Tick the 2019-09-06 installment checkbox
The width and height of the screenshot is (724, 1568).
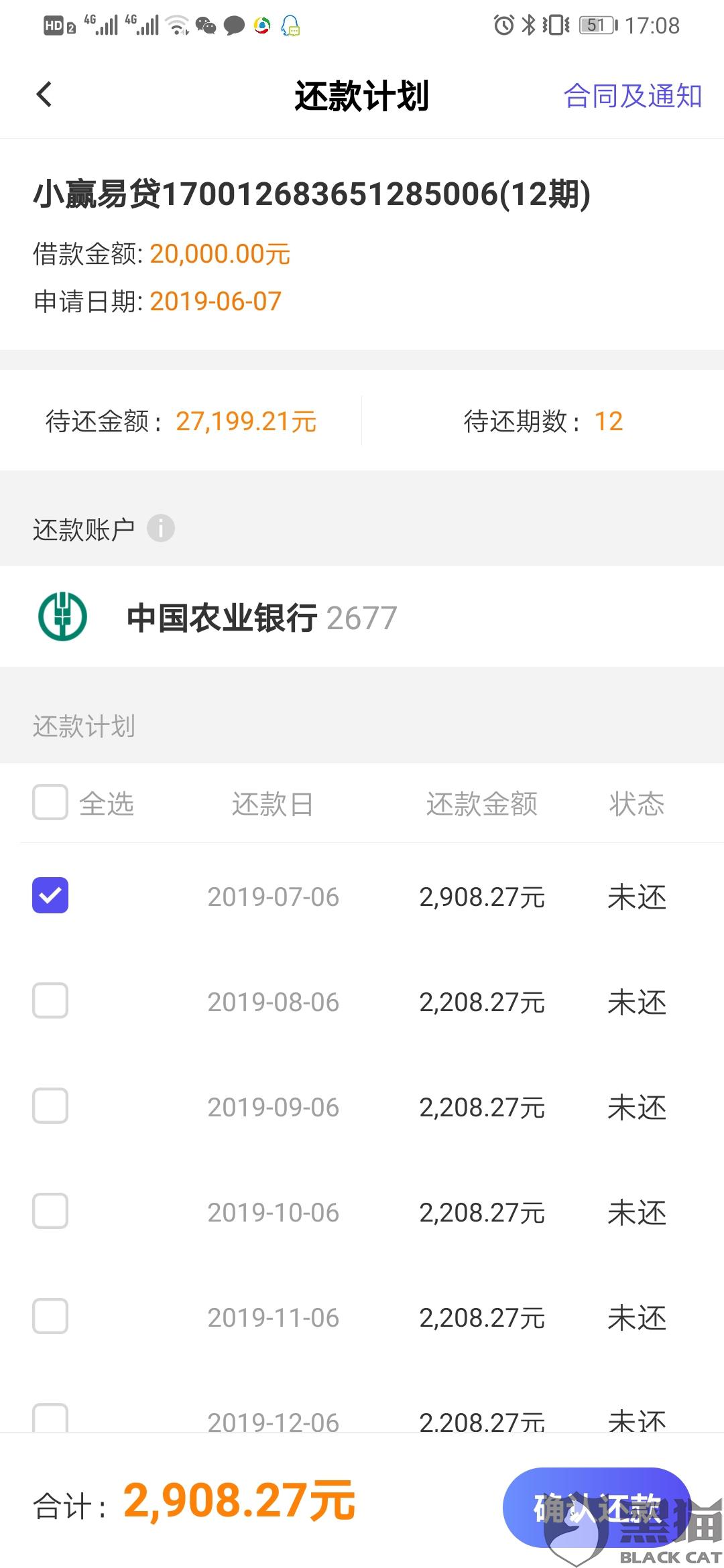tap(50, 1106)
